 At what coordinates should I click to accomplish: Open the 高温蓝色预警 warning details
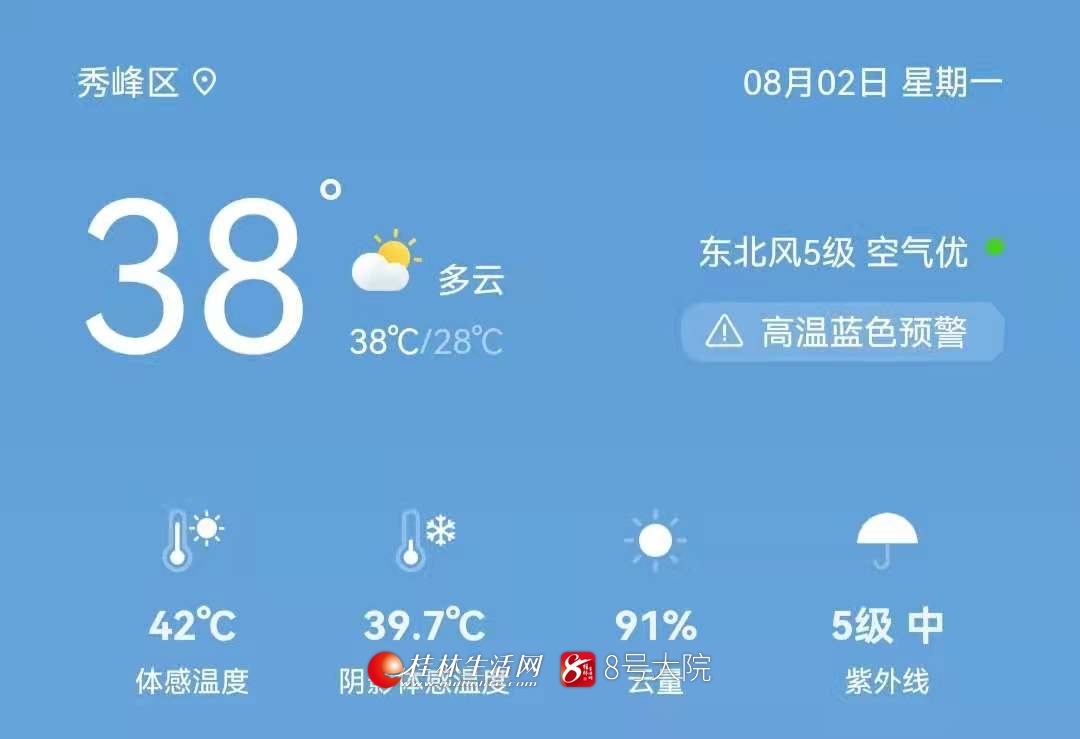coord(842,332)
